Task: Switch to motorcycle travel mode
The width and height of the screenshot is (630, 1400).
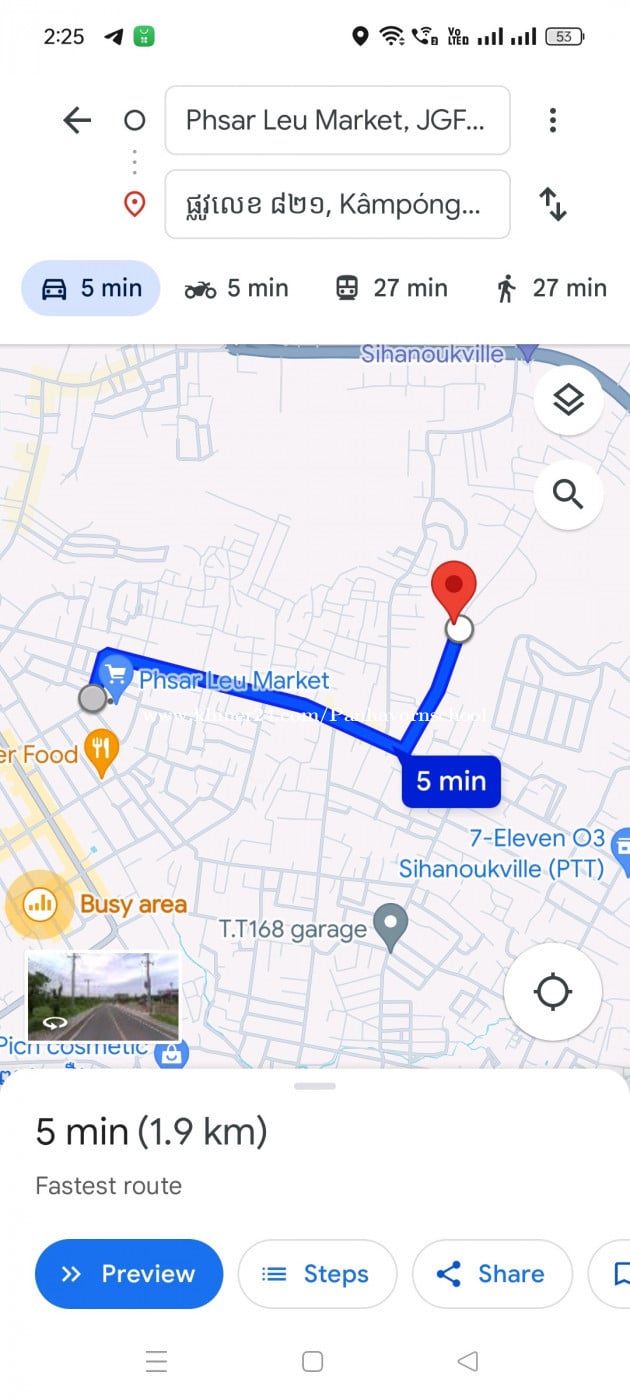Action: click(x=236, y=288)
